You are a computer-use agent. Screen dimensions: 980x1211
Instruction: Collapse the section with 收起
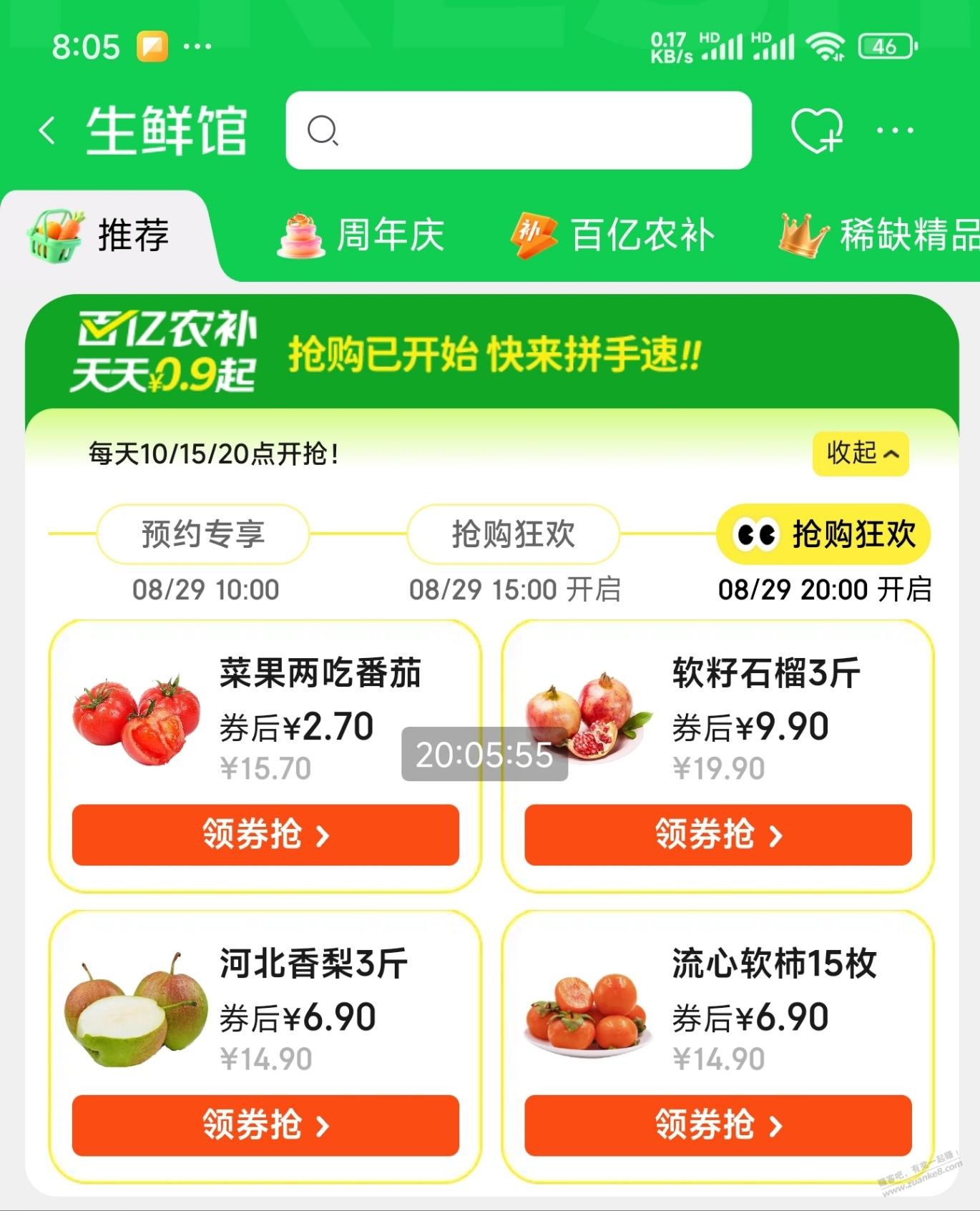coord(861,453)
